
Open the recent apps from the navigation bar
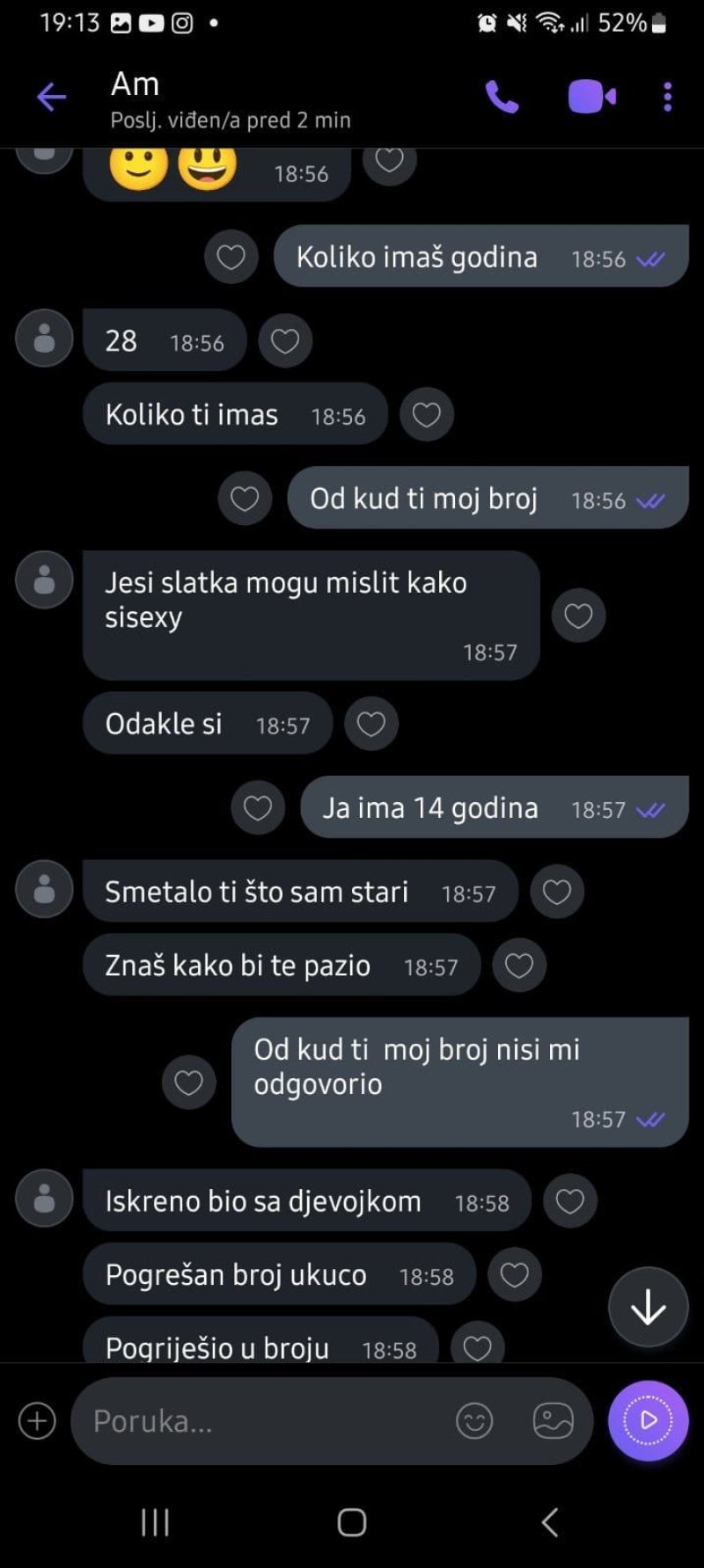pyautogui.click(x=155, y=1522)
